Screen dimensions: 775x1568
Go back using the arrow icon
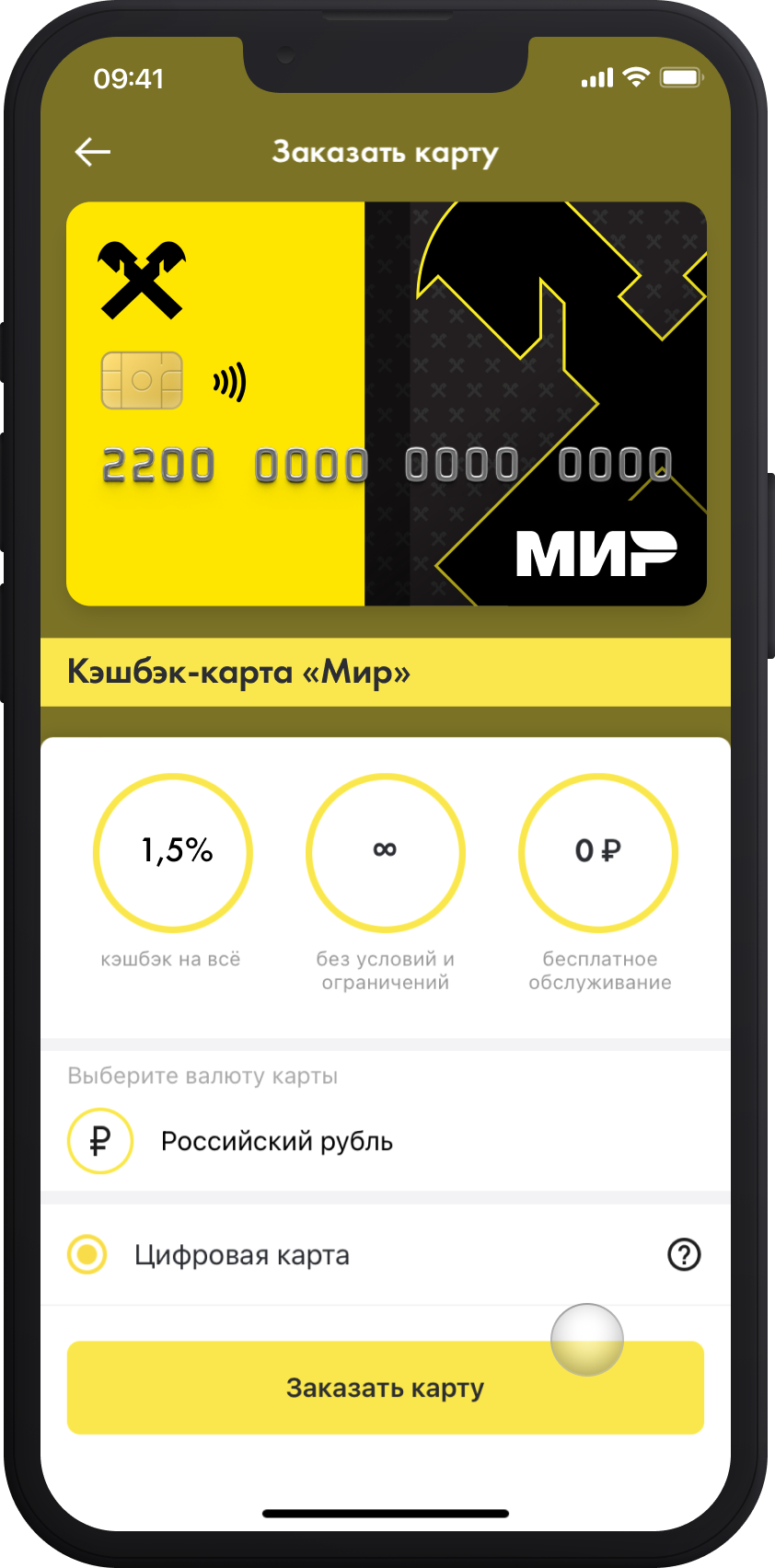click(x=93, y=152)
